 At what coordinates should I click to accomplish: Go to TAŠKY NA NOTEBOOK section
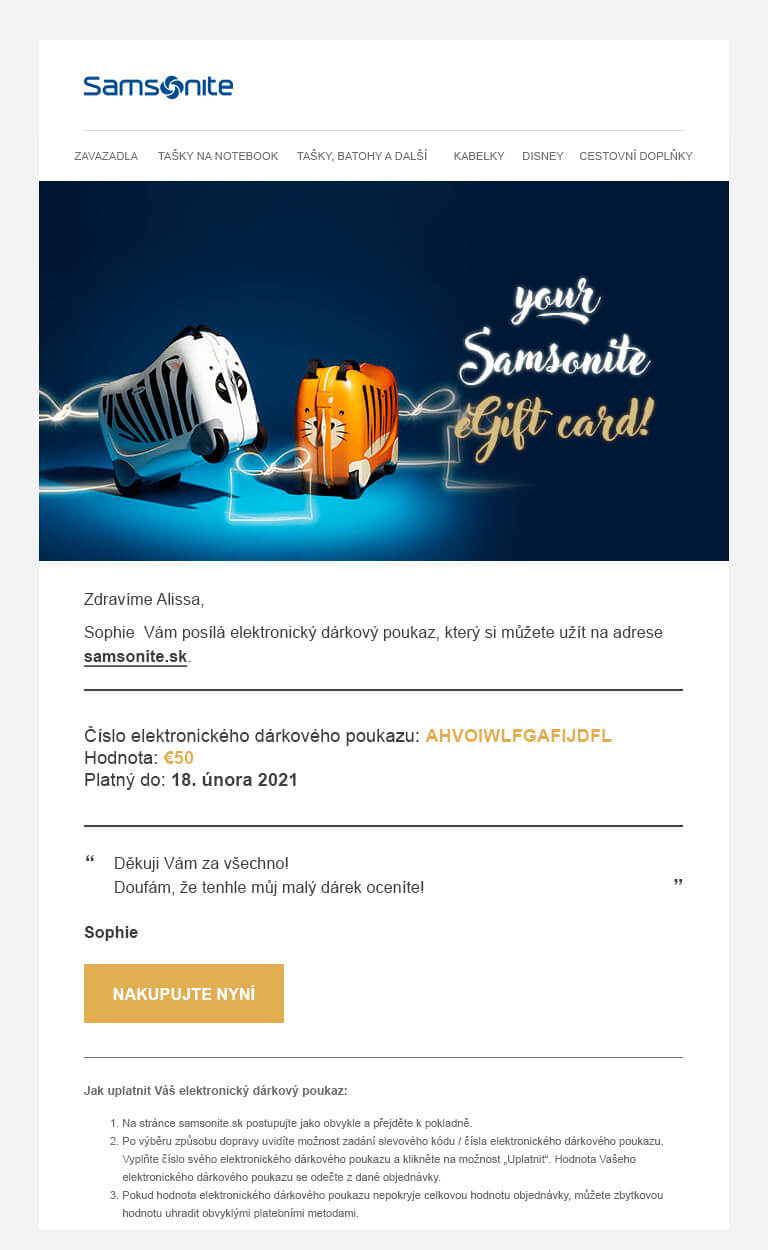pyautogui.click(x=218, y=156)
